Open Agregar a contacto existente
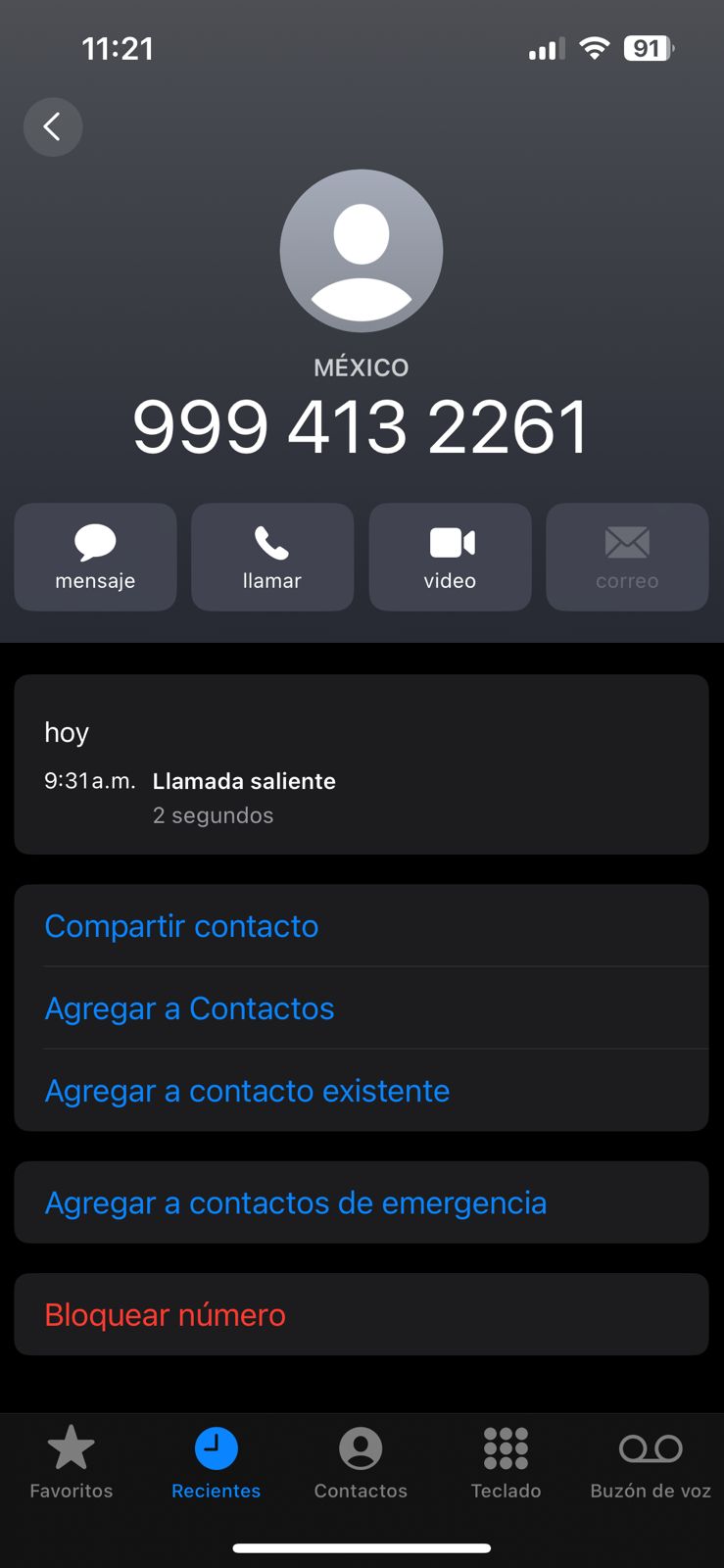Viewport: 724px width, 1568px height. (x=362, y=1091)
